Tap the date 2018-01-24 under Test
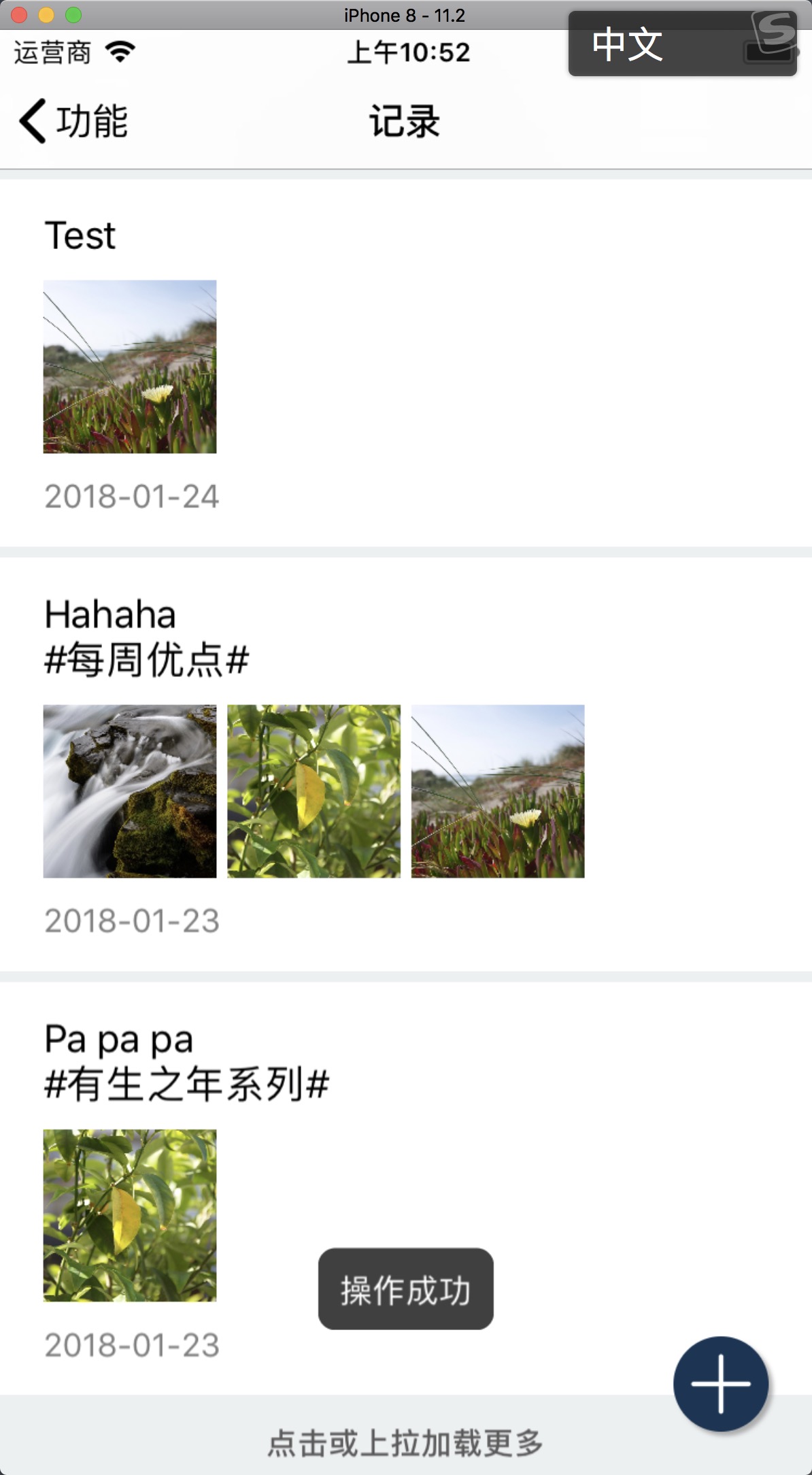 click(132, 496)
